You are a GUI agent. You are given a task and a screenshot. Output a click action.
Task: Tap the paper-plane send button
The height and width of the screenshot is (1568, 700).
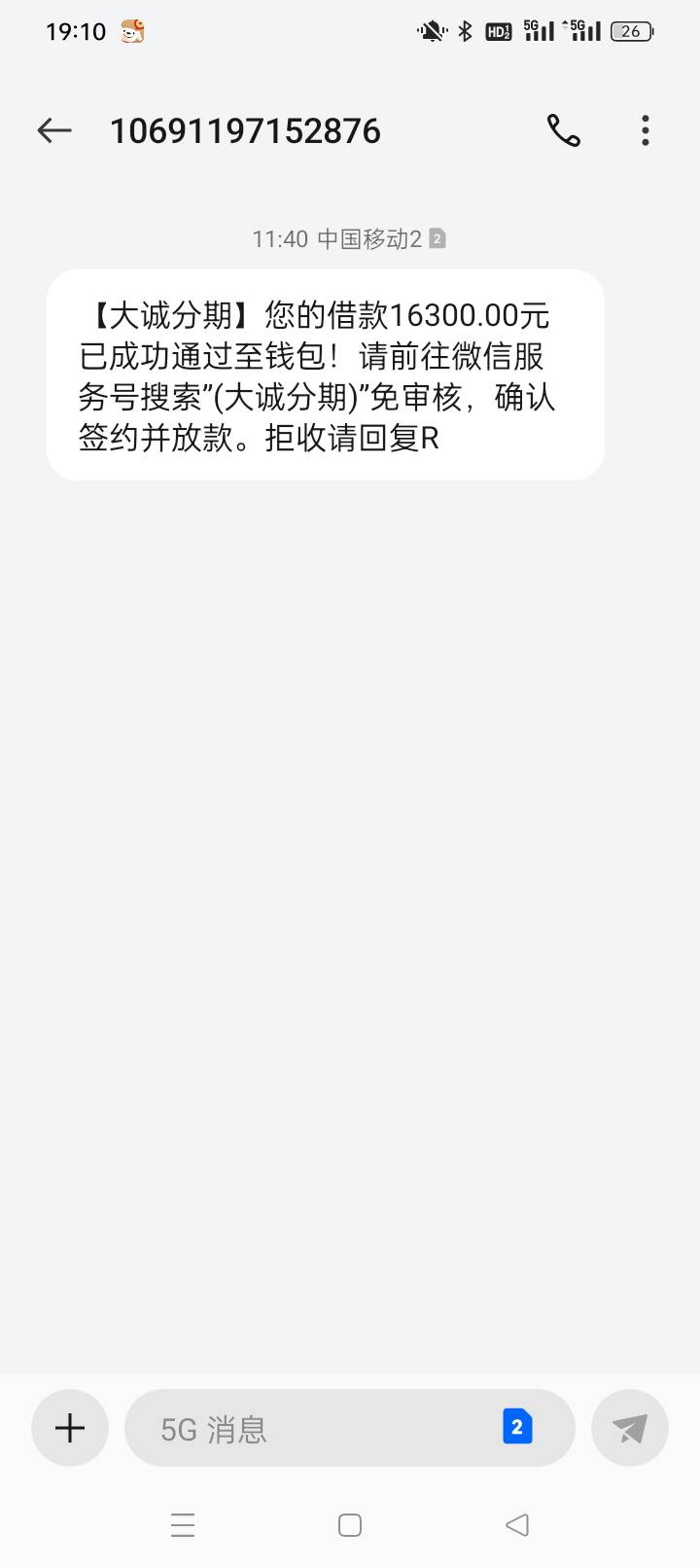(x=630, y=1428)
